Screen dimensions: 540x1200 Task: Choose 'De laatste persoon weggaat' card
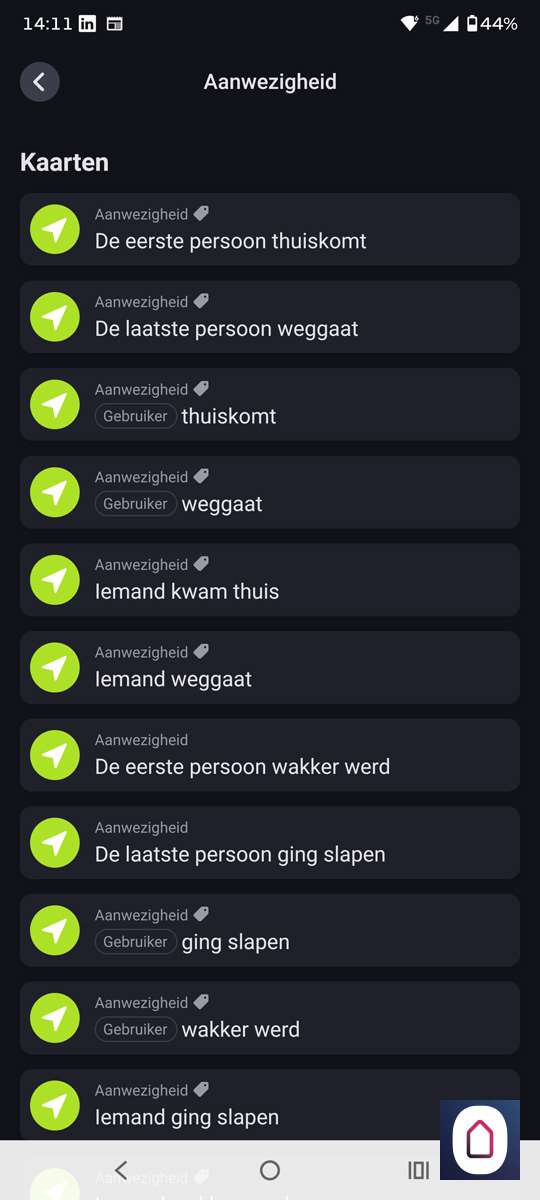click(x=270, y=317)
